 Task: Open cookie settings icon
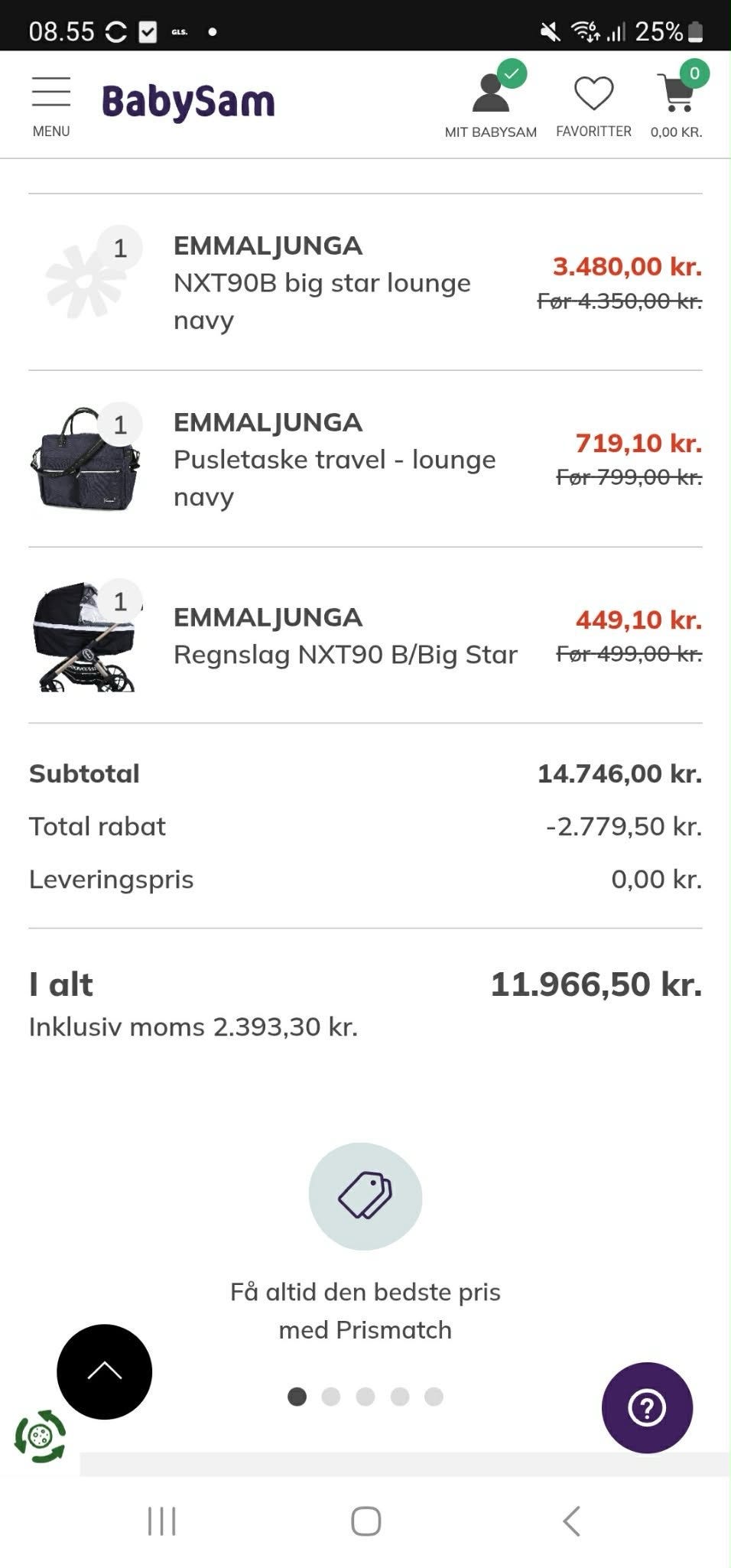[x=41, y=1436]
